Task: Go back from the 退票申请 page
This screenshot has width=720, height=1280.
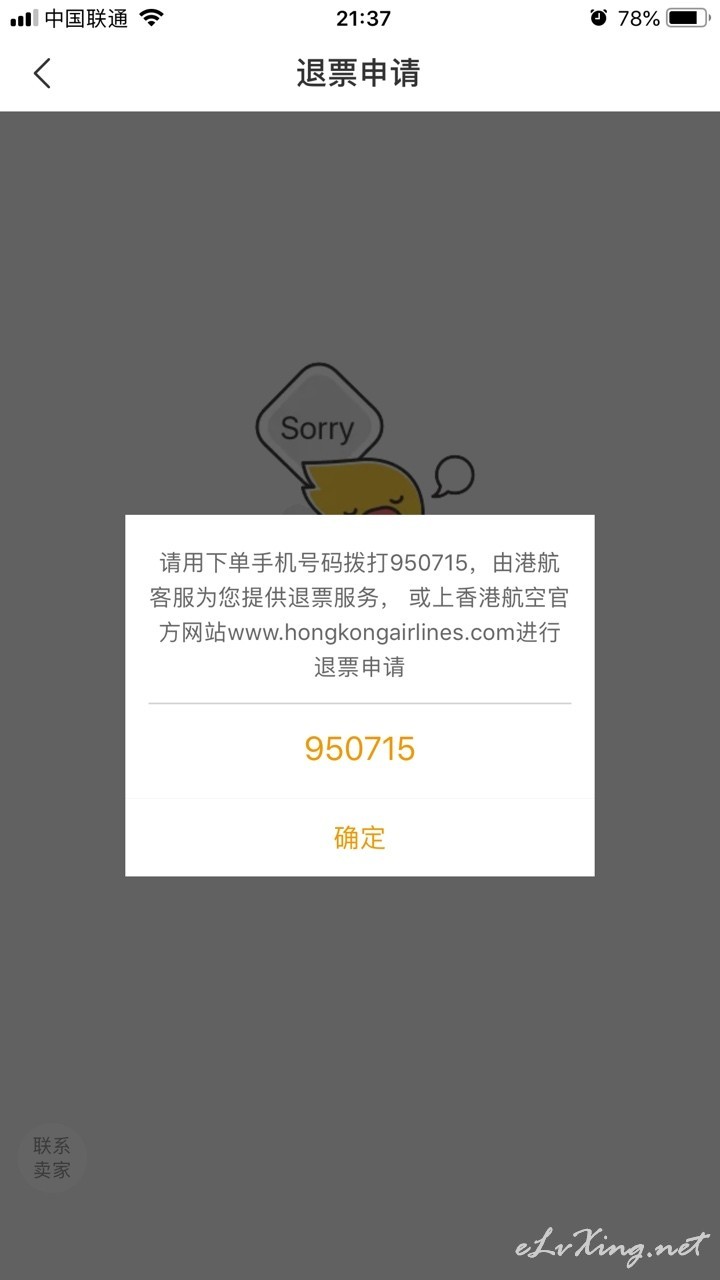Action: (42, 73)
